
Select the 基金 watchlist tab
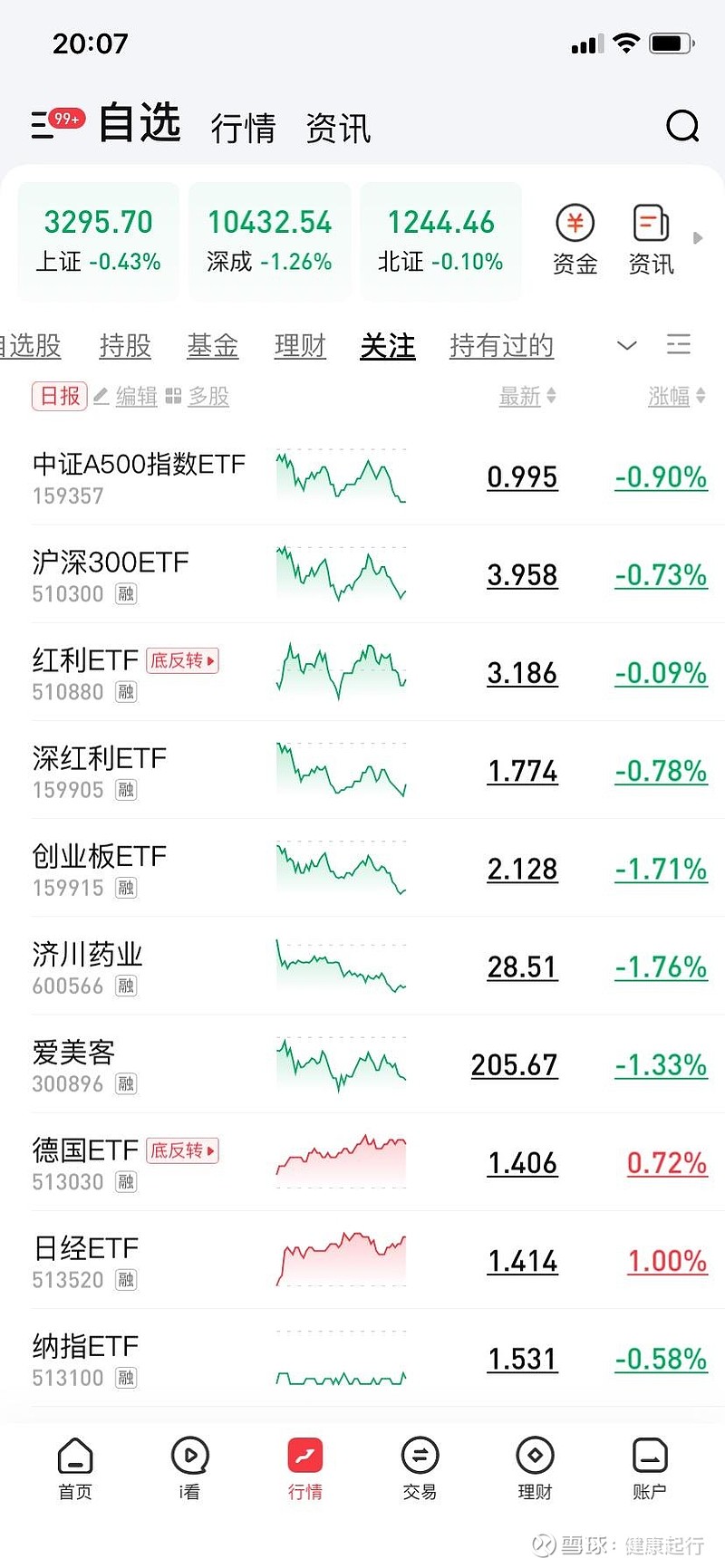[212, 345]
